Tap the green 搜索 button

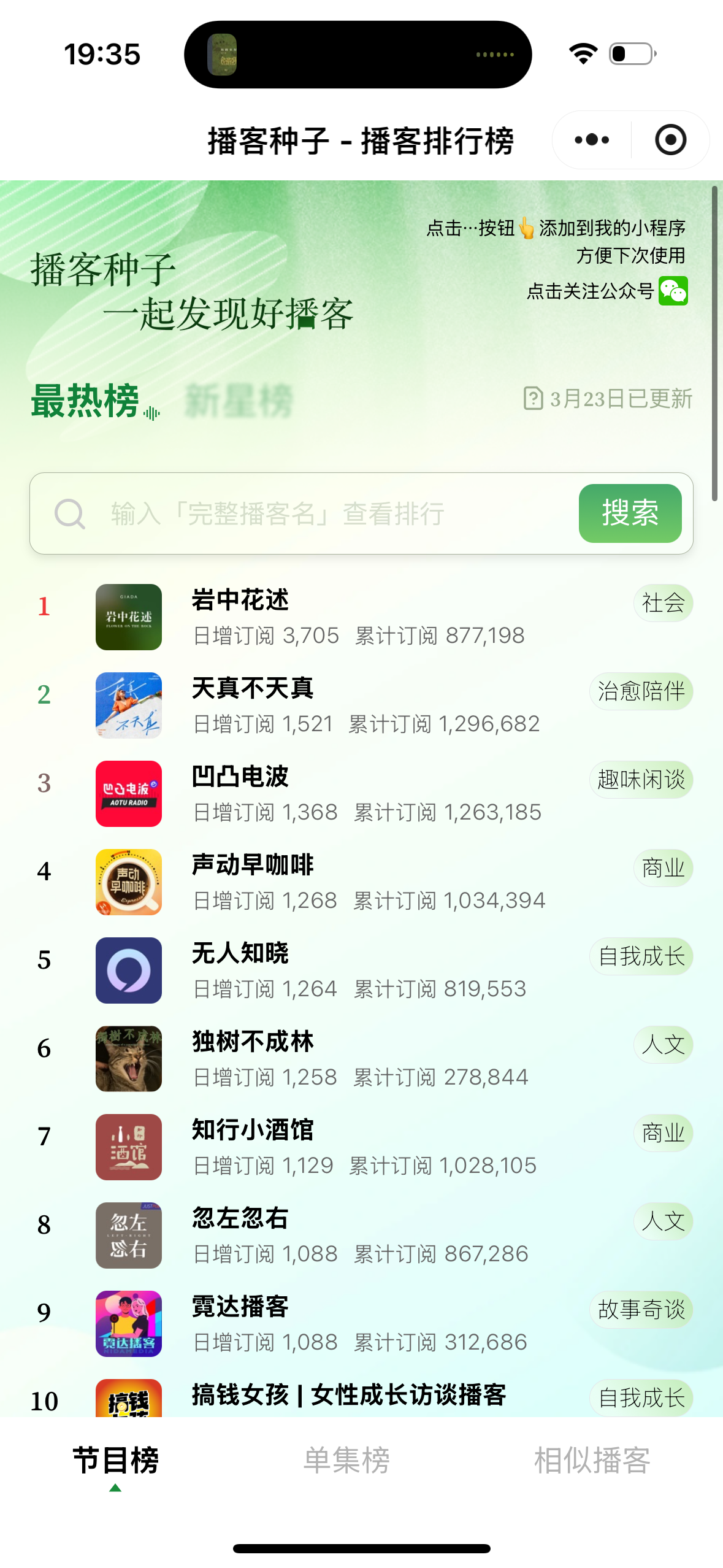coord(630,513)
